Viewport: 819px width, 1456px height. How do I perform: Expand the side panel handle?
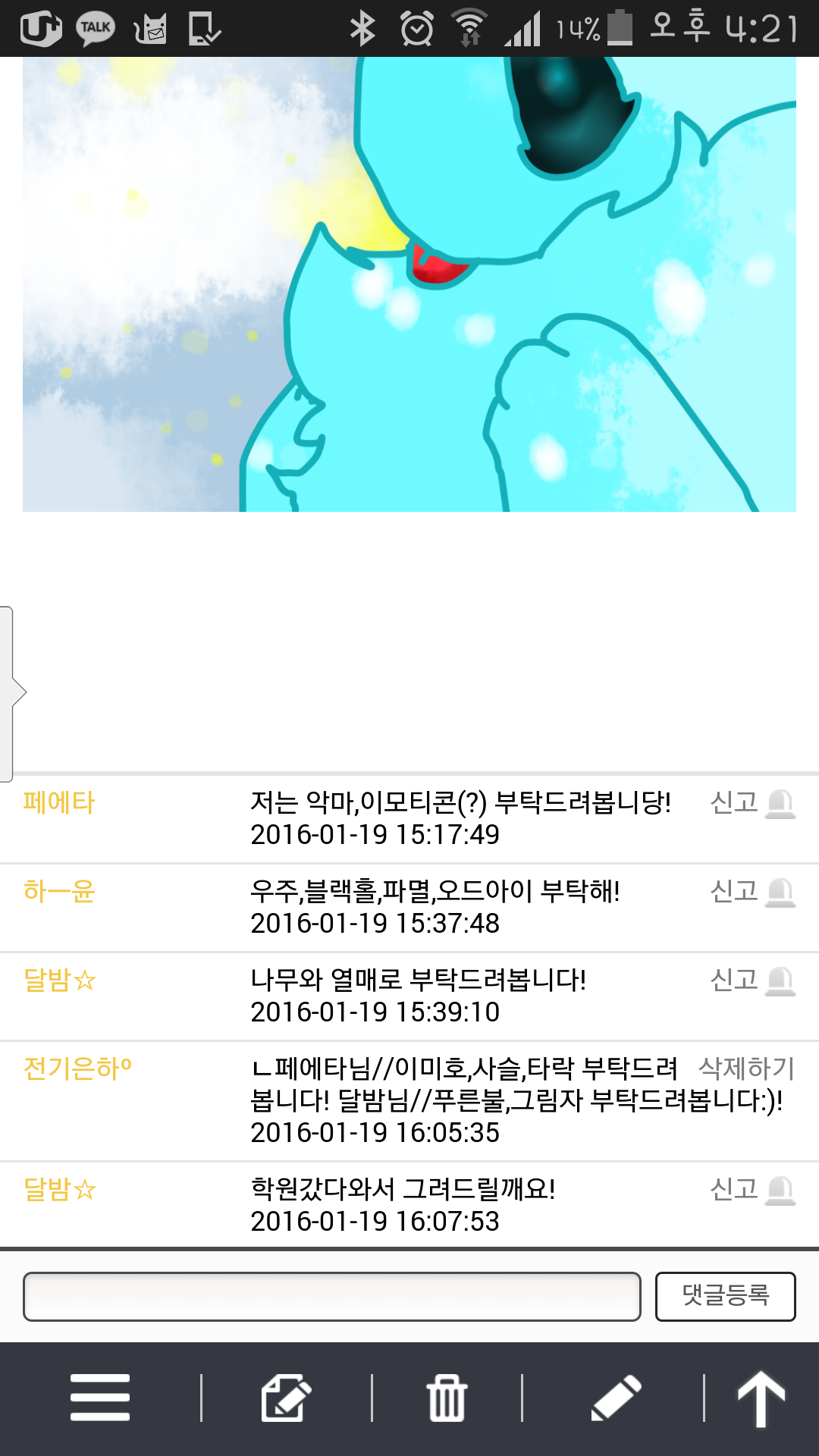pyautogui.click(x=11, y=692)
